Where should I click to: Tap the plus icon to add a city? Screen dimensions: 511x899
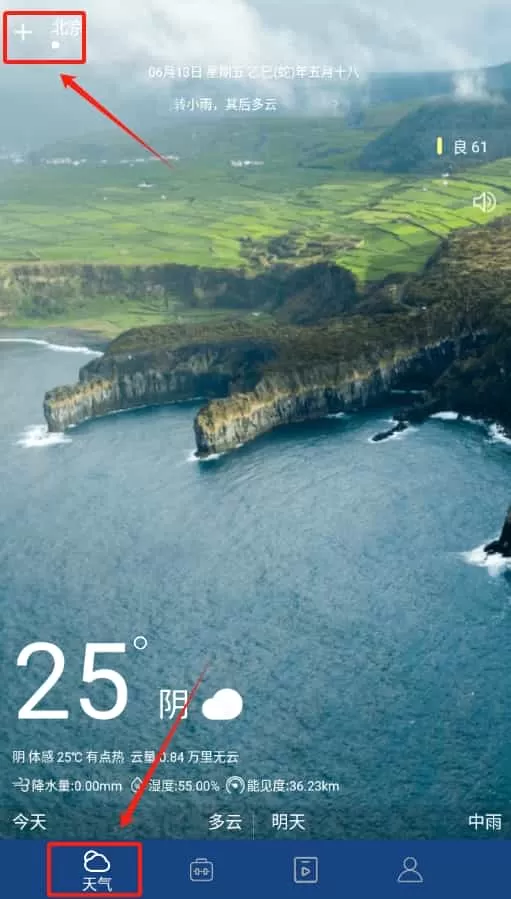pos(23,32)
